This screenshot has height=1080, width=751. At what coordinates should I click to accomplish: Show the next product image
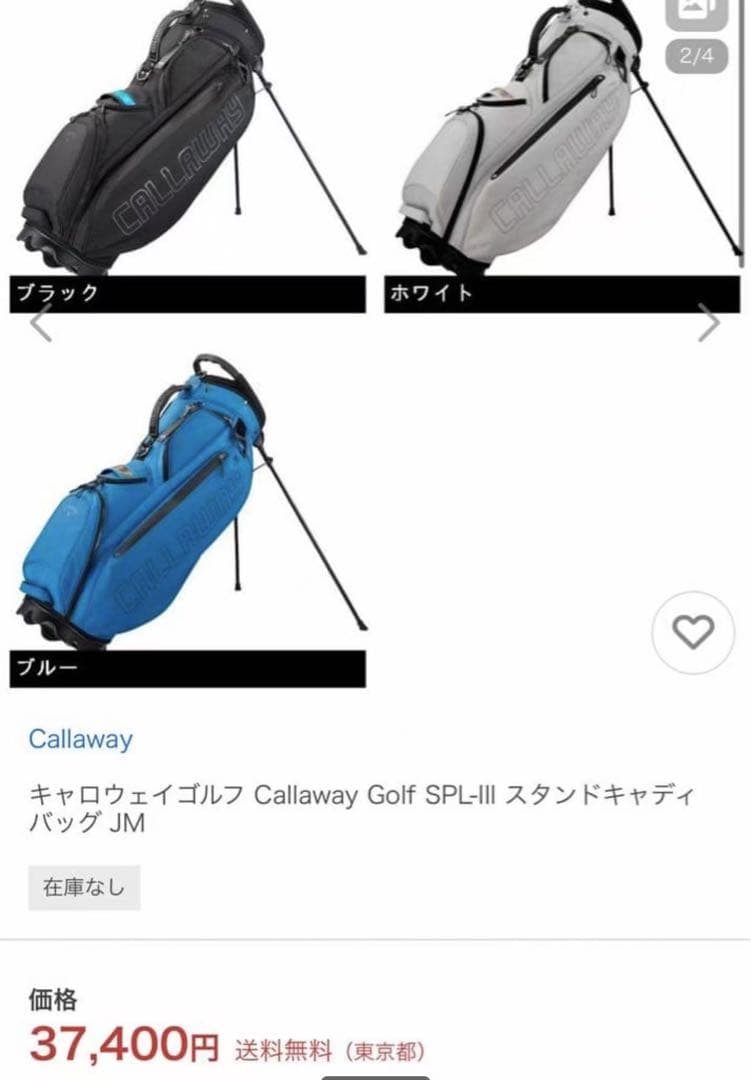coord(708,322)
